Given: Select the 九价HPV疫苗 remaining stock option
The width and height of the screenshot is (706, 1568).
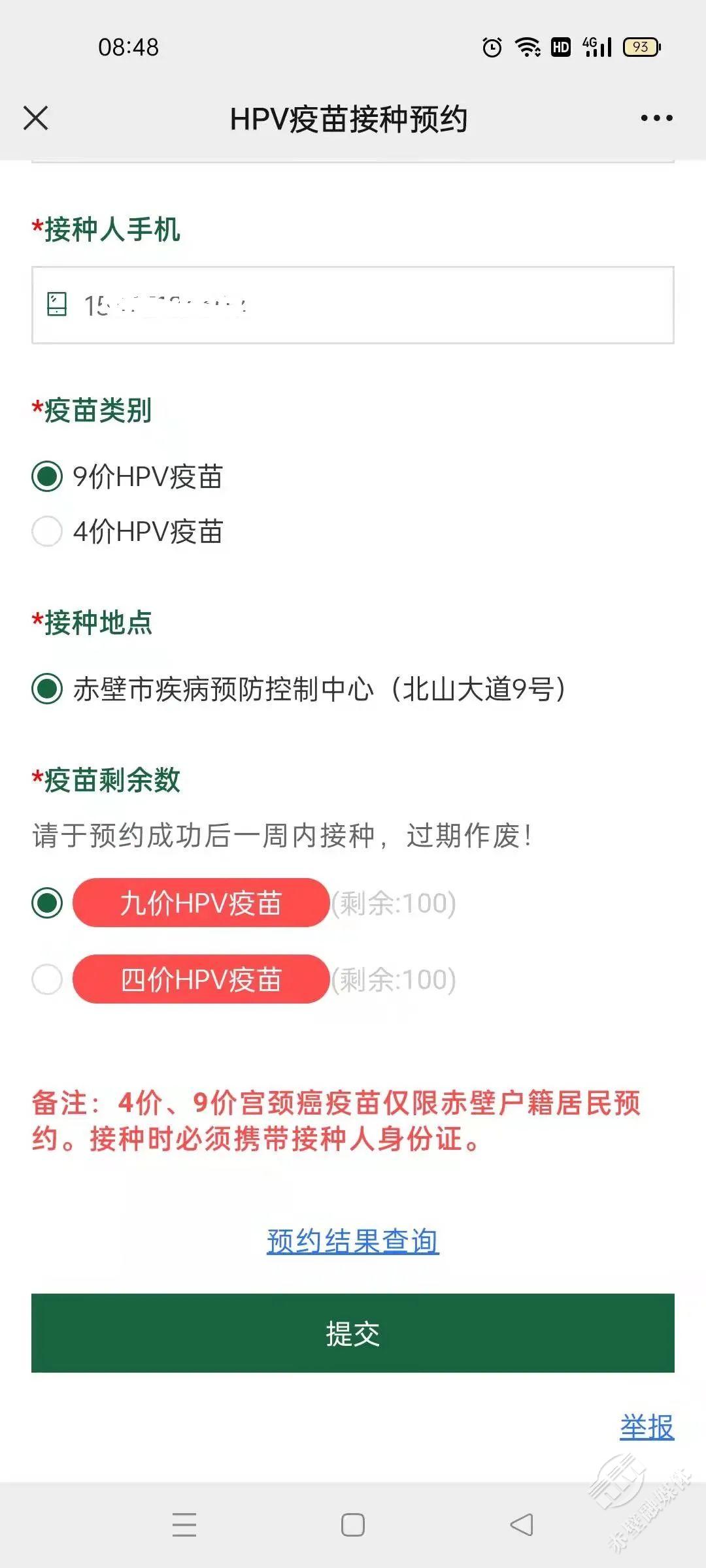Looking at the screenshot, I should [48, 903].
